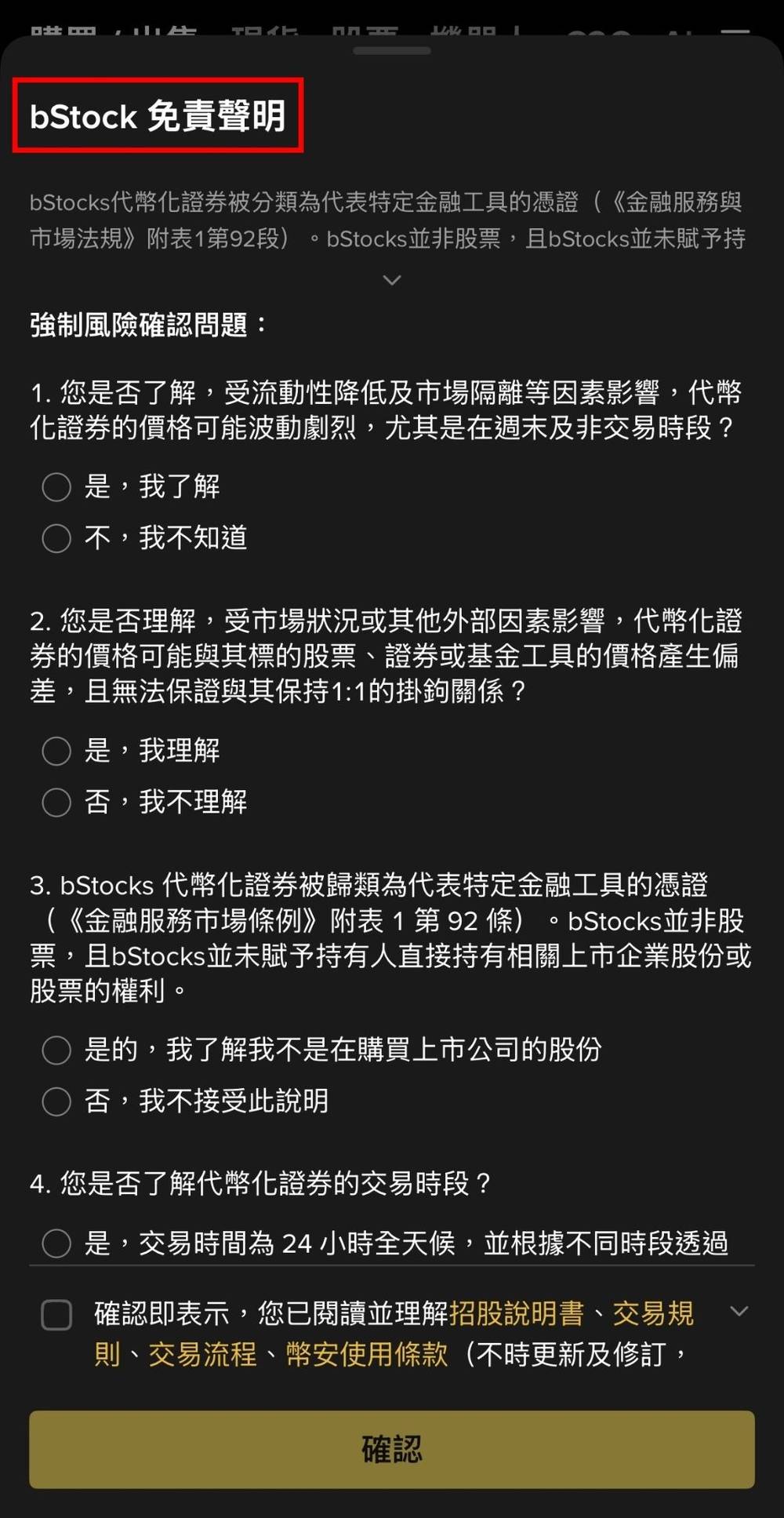Expand the bStocks disclaimer text chevron
This screenshot has width=784, height=1518.
(391, 280)
